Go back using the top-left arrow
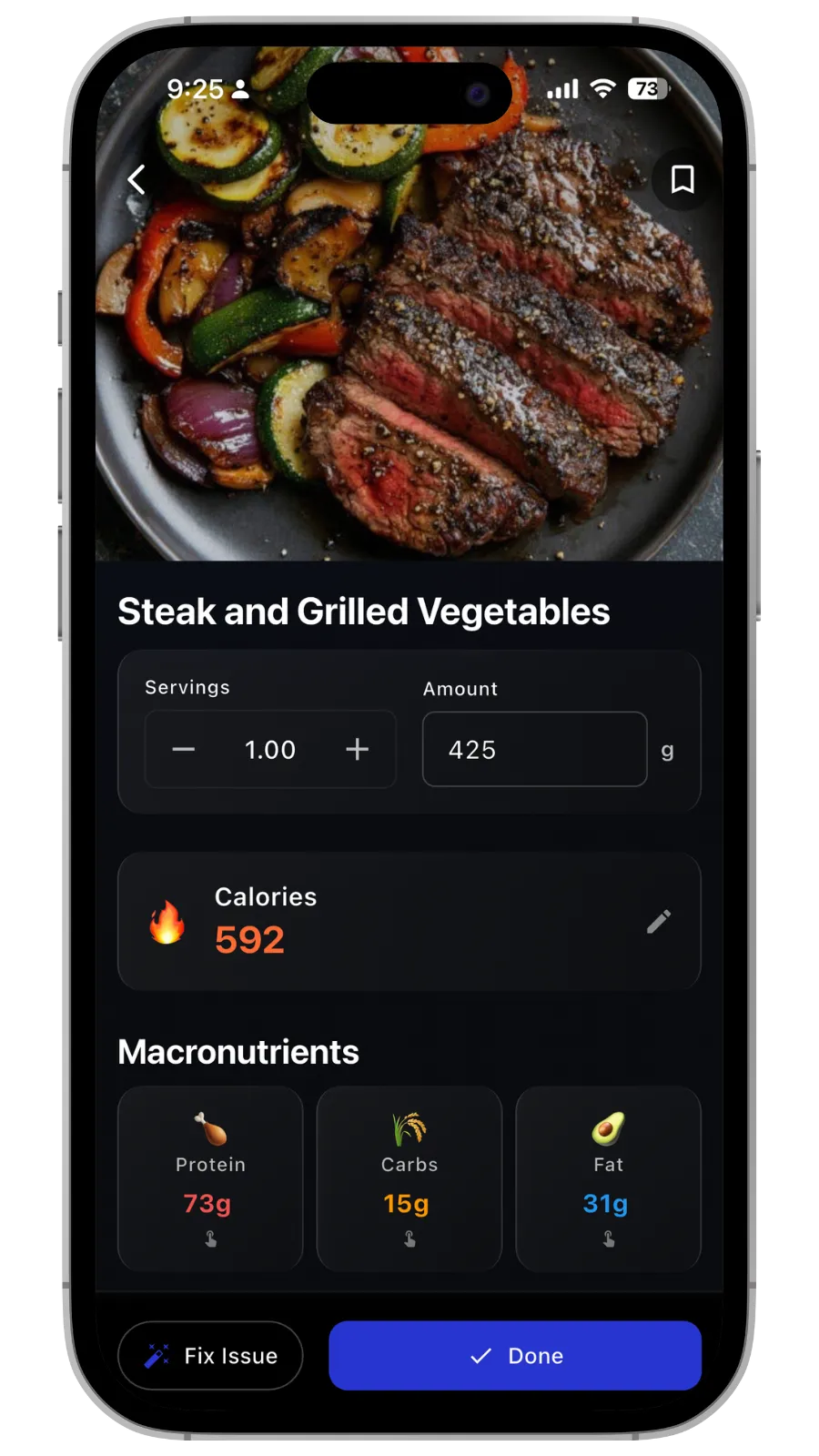Image resolution: width=819 pixels, height=1456 pixels. (x=136, y=179)
